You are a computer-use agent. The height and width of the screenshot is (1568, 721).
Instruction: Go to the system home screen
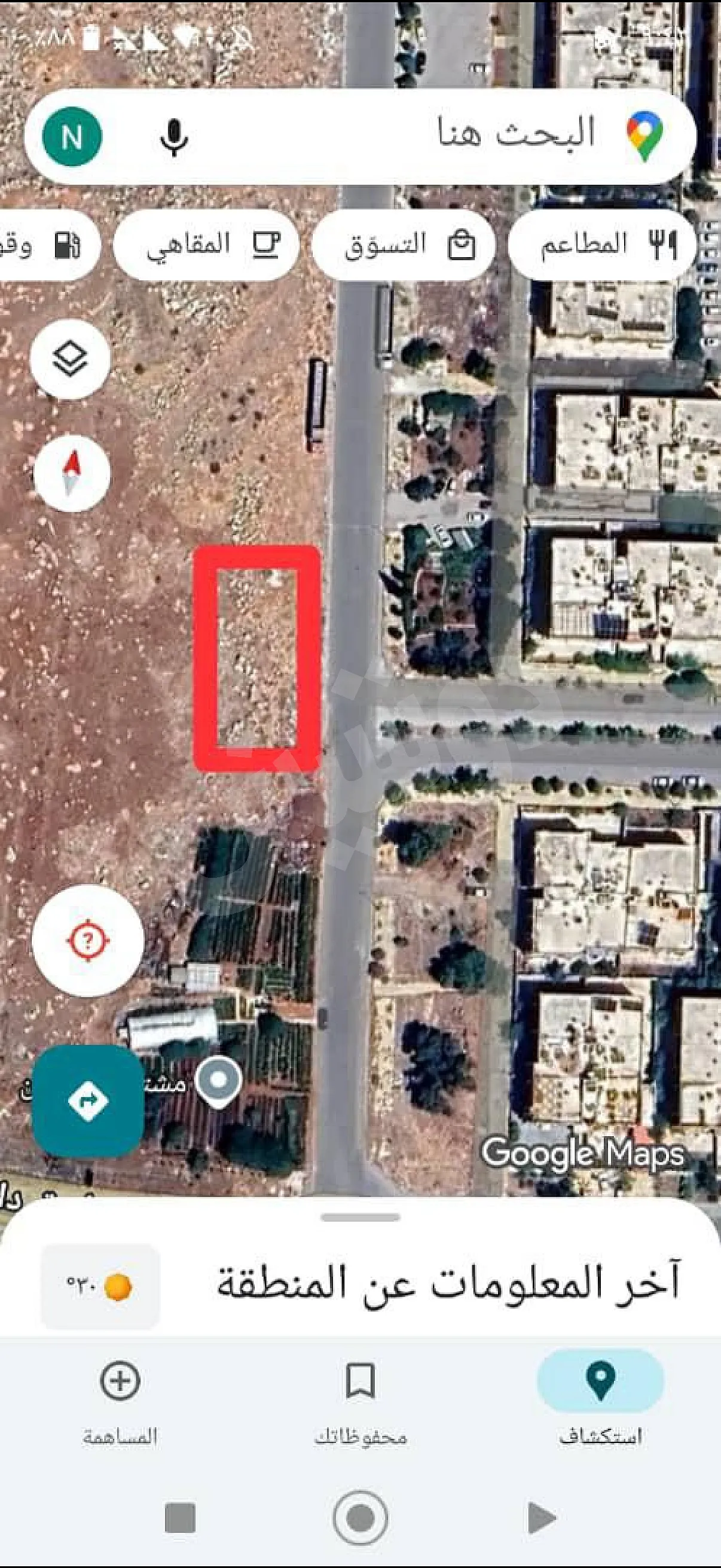(x=360, y=1518)
